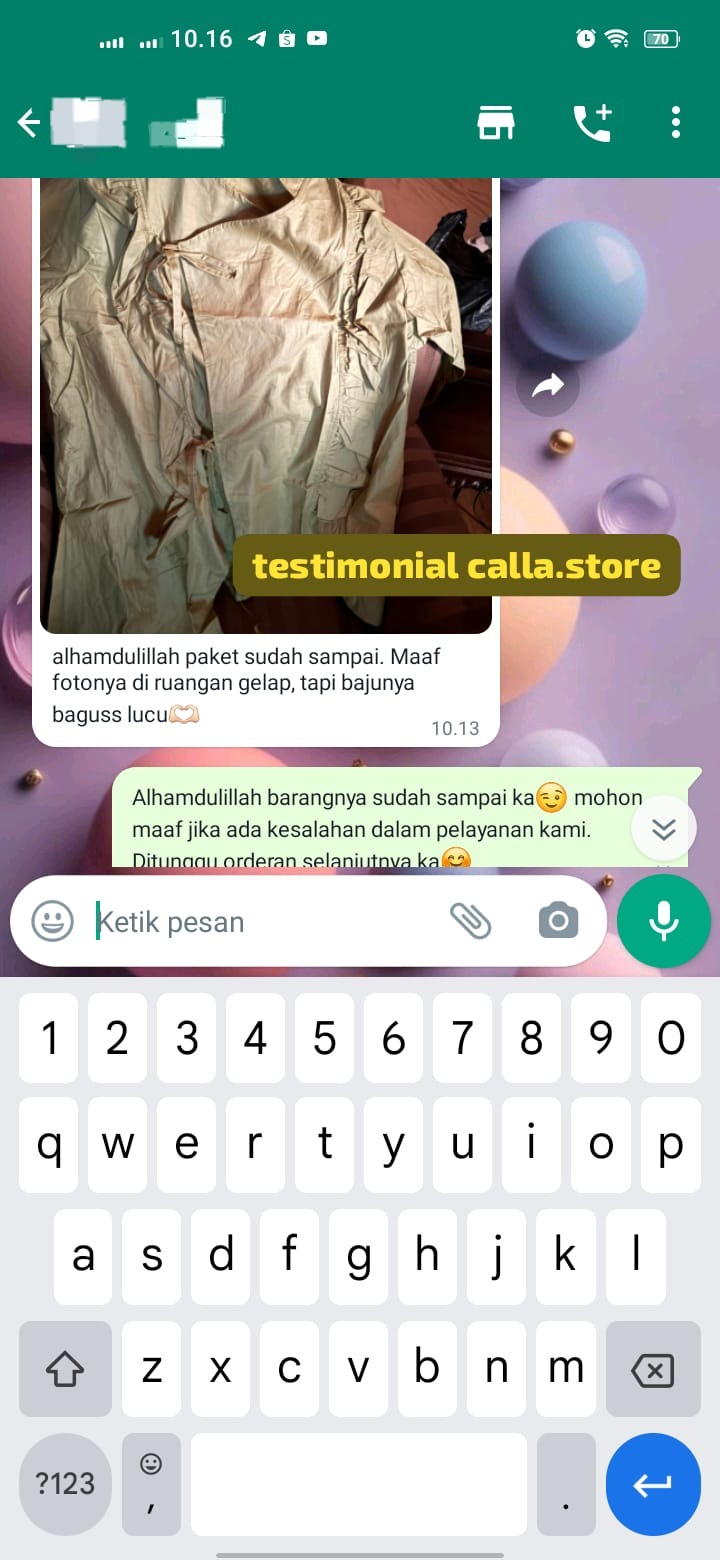Record a voice message

[664, 921]
